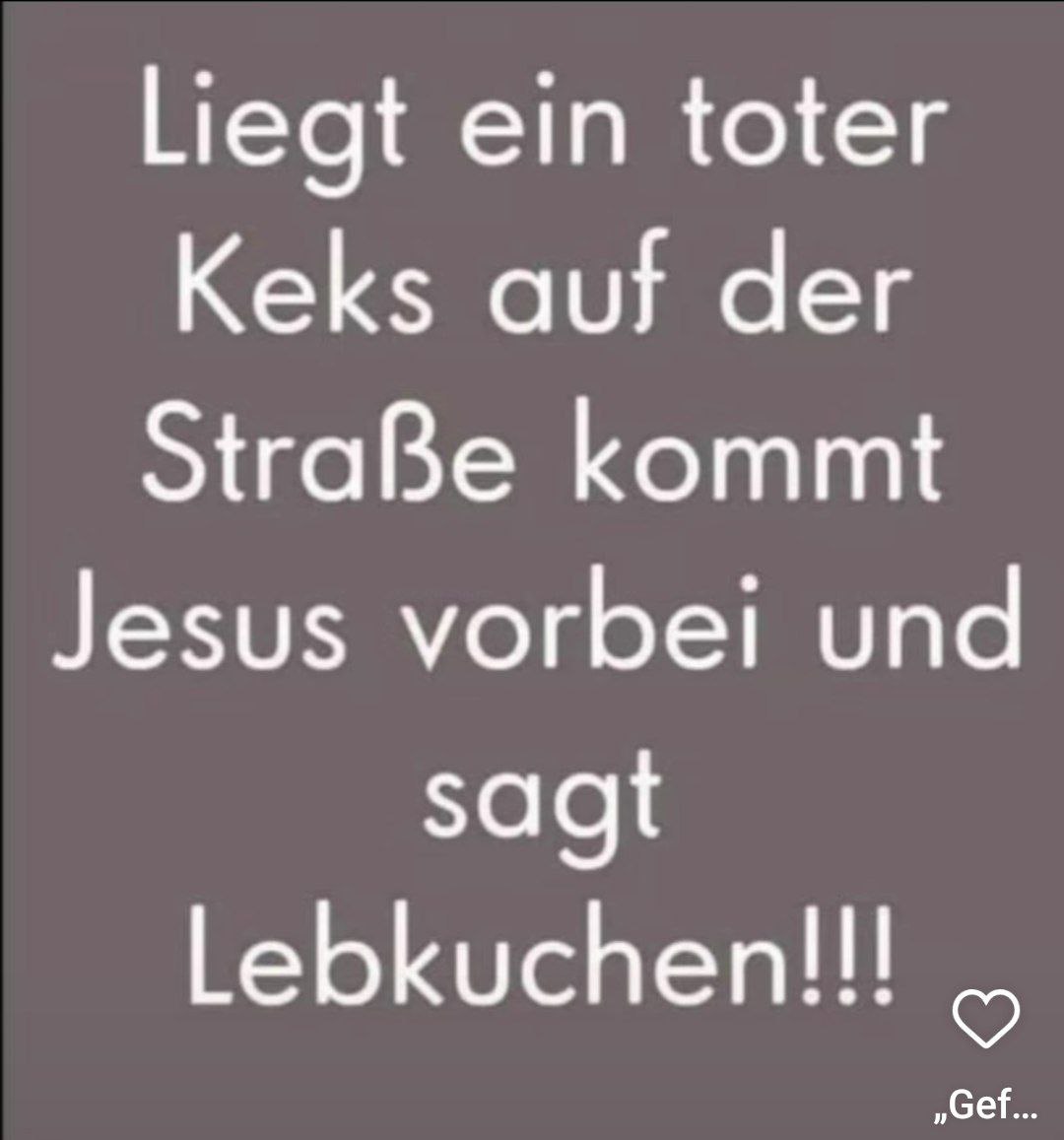The width and height of the screenshot is (1064, 1140).
Task: Like this joke with the heart icon
Action: [987, 1020]
